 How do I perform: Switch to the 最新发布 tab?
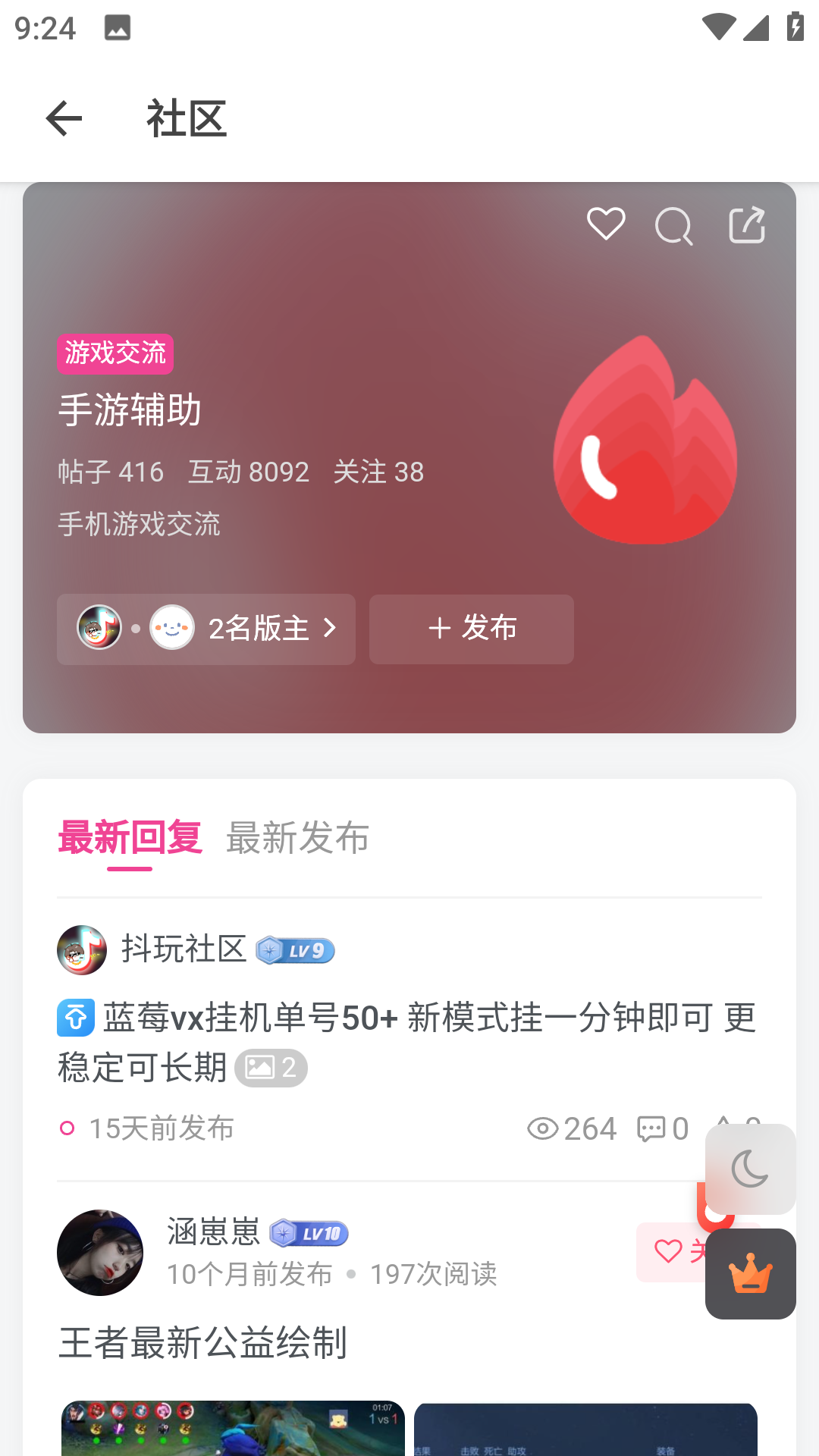(297, 837)
